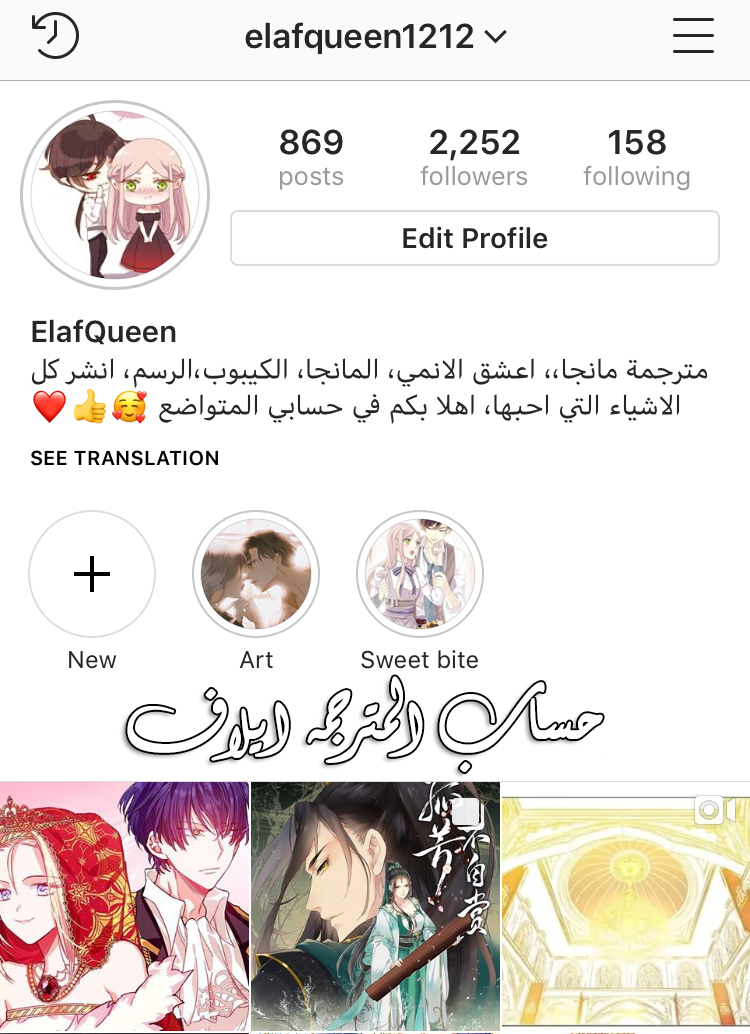Viewport: 750px width, 1034px height.
Task: View the followers list
Action: (x=474, y=158)
